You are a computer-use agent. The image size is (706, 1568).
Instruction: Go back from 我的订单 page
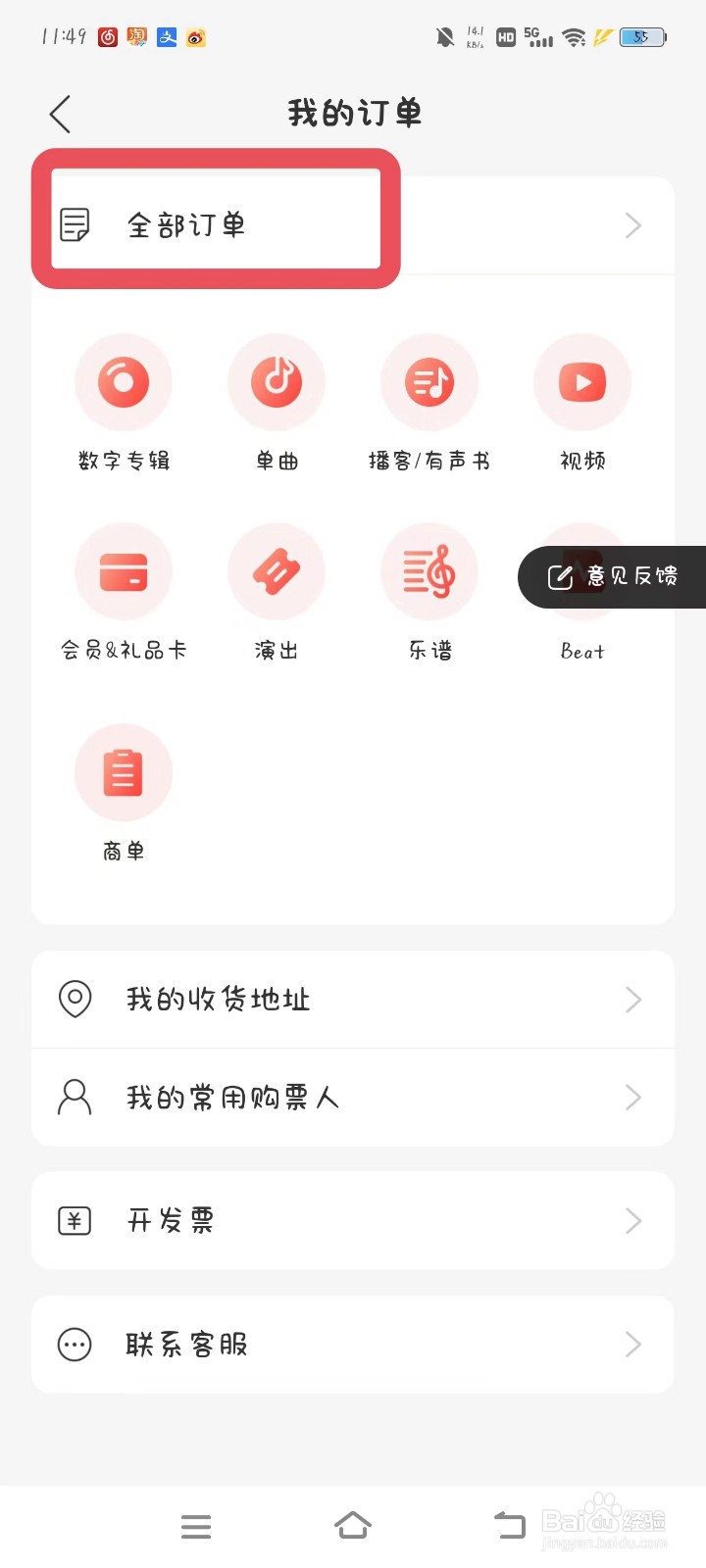pyautogui.click(x=61, y=114)
